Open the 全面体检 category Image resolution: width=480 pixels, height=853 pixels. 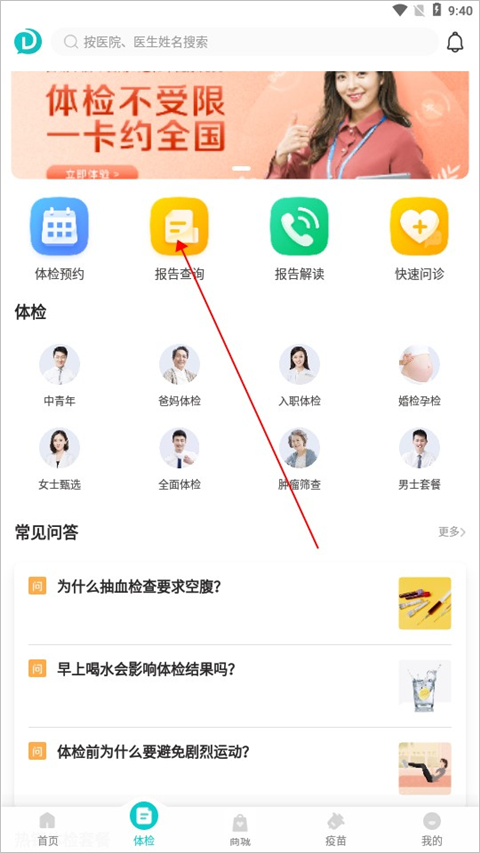point(180,460)
